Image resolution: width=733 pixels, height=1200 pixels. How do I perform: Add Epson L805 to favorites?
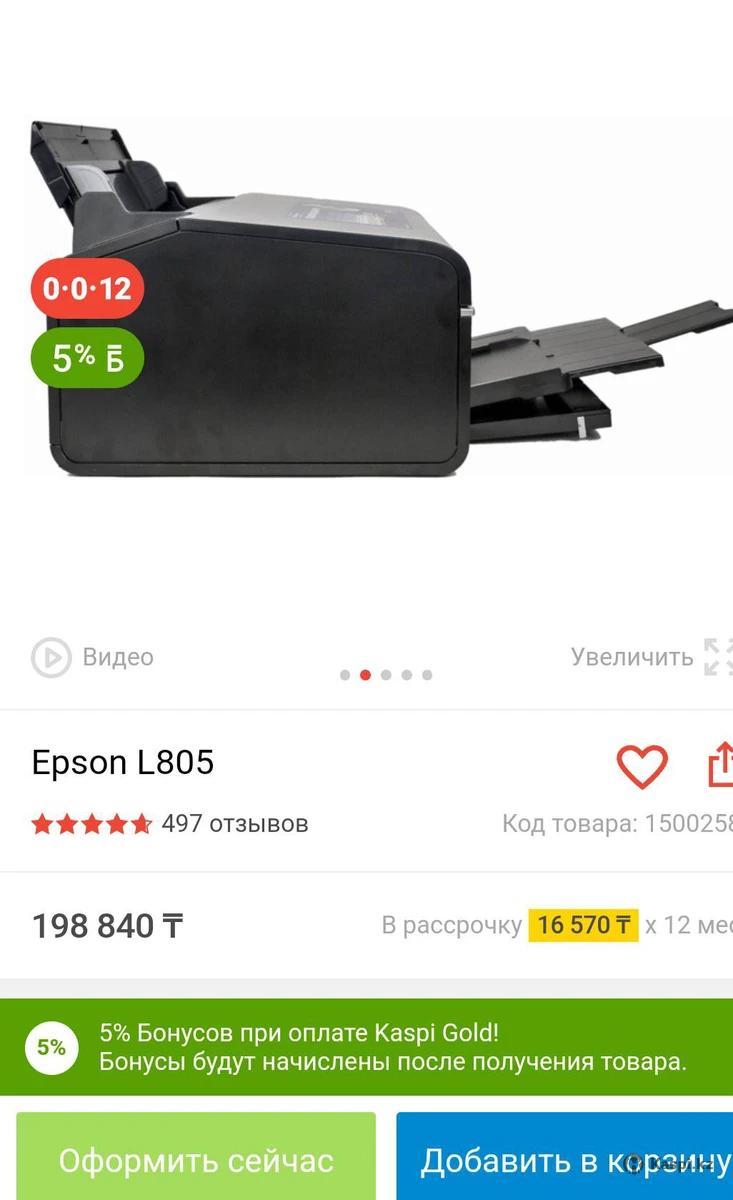coord(641,767)
